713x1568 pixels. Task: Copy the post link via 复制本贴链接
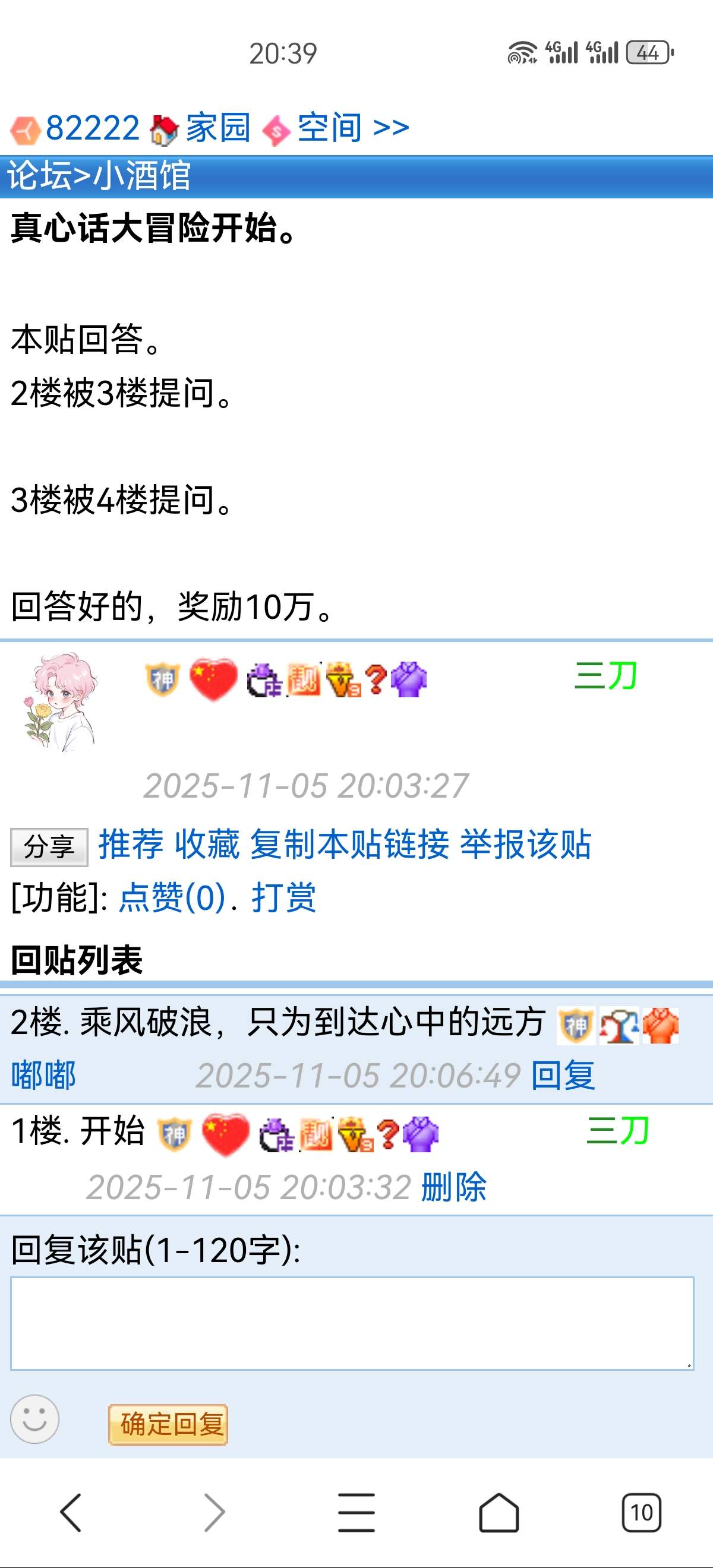point(349,844)
